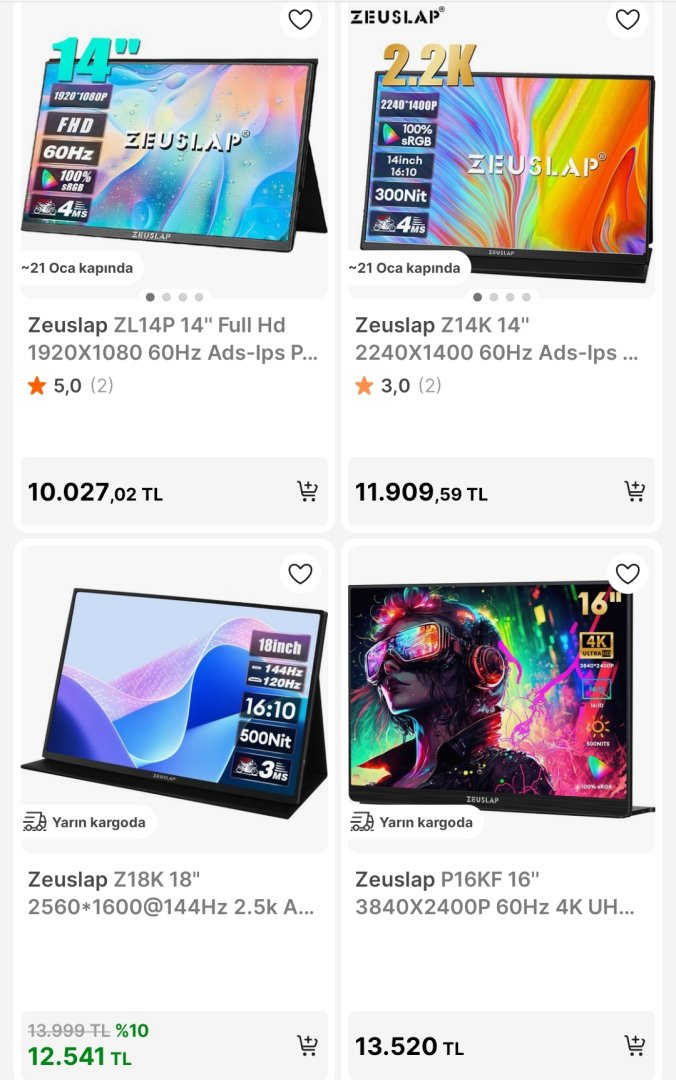The height and width of the screenshot is (1080, 676).
Task: View the Zeuslap P16KF 16" 4K monitor
Action: point(497,893)
